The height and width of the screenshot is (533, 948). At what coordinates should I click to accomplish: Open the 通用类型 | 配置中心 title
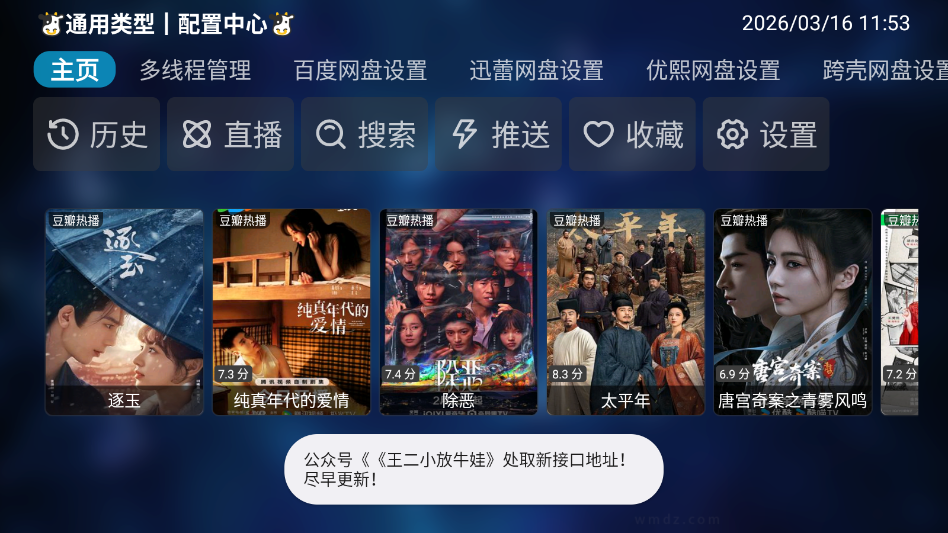coord(166,23)
